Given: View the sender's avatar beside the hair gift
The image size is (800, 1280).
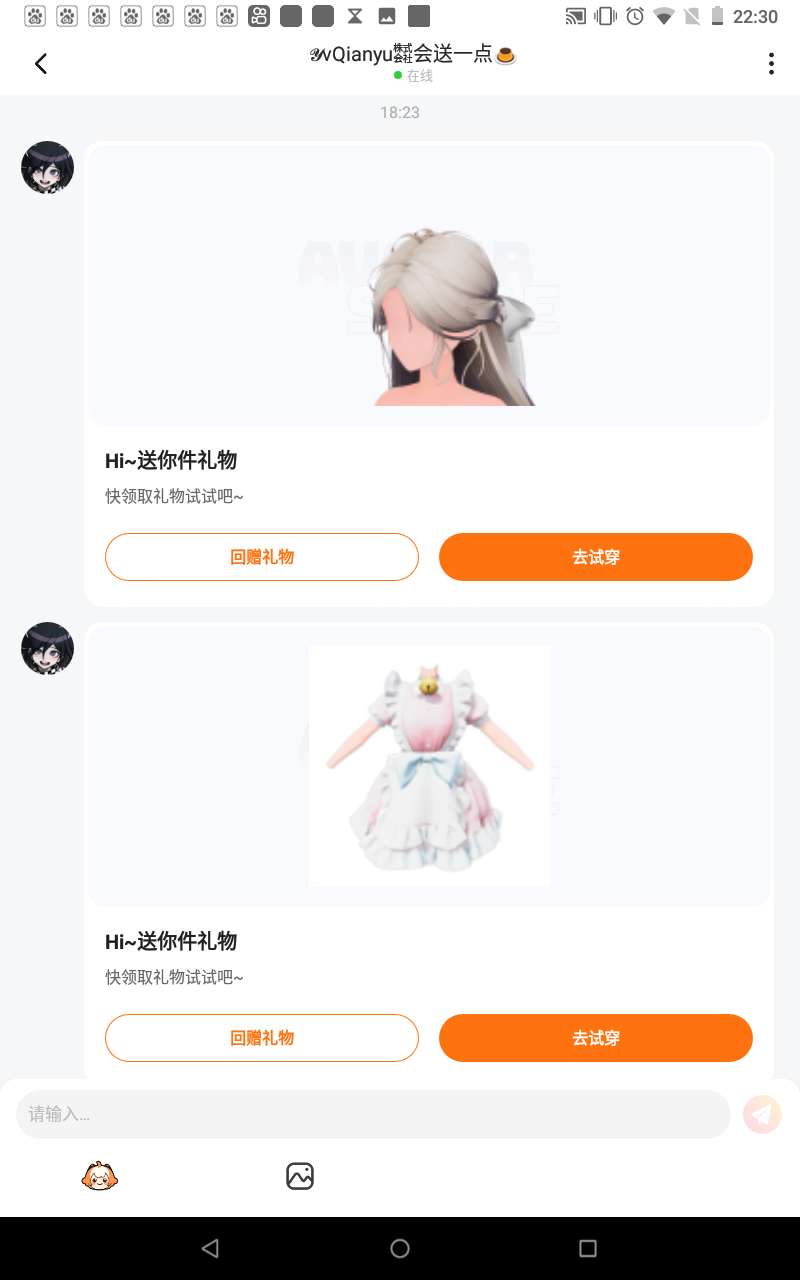Looking at the screenshot, I should coord(47,167).
